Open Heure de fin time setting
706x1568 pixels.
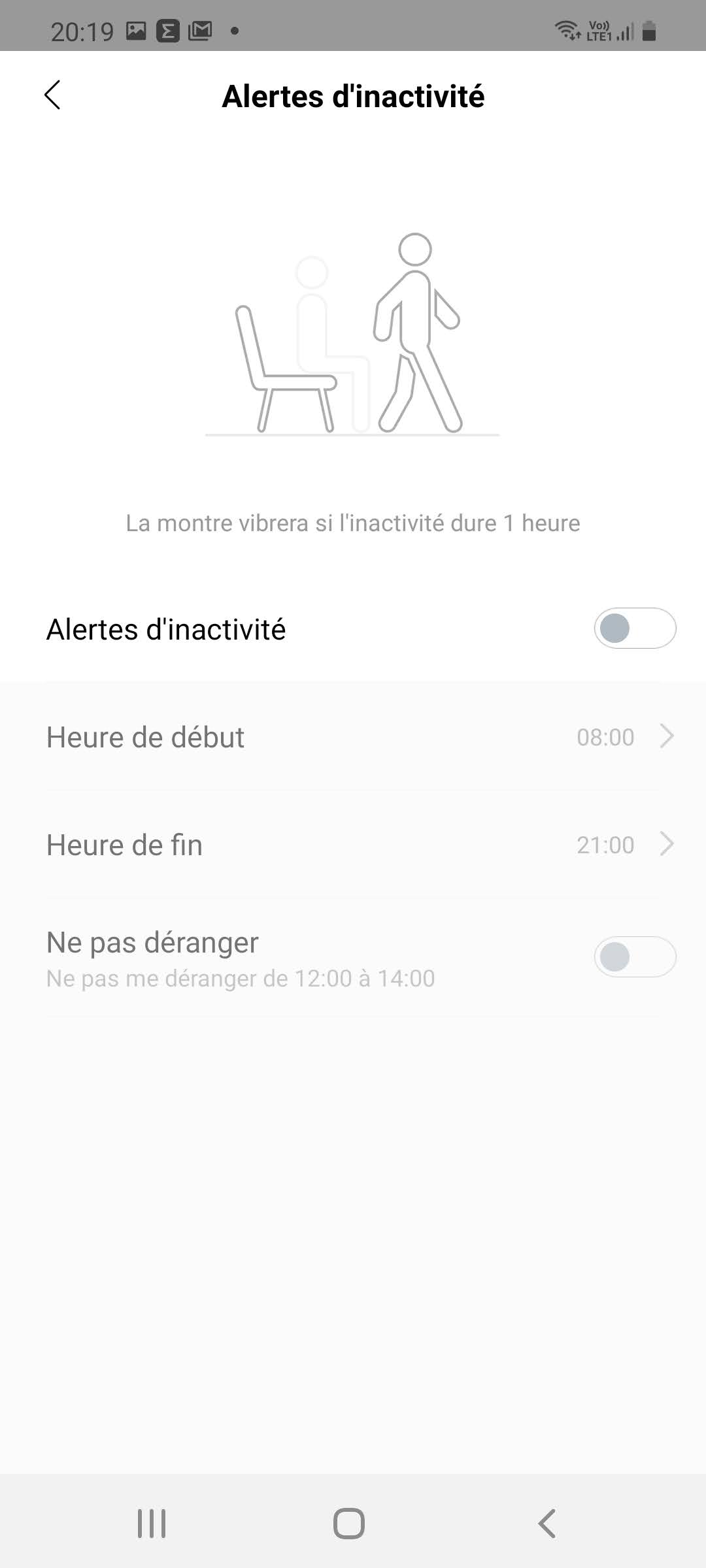pos(353,845)
